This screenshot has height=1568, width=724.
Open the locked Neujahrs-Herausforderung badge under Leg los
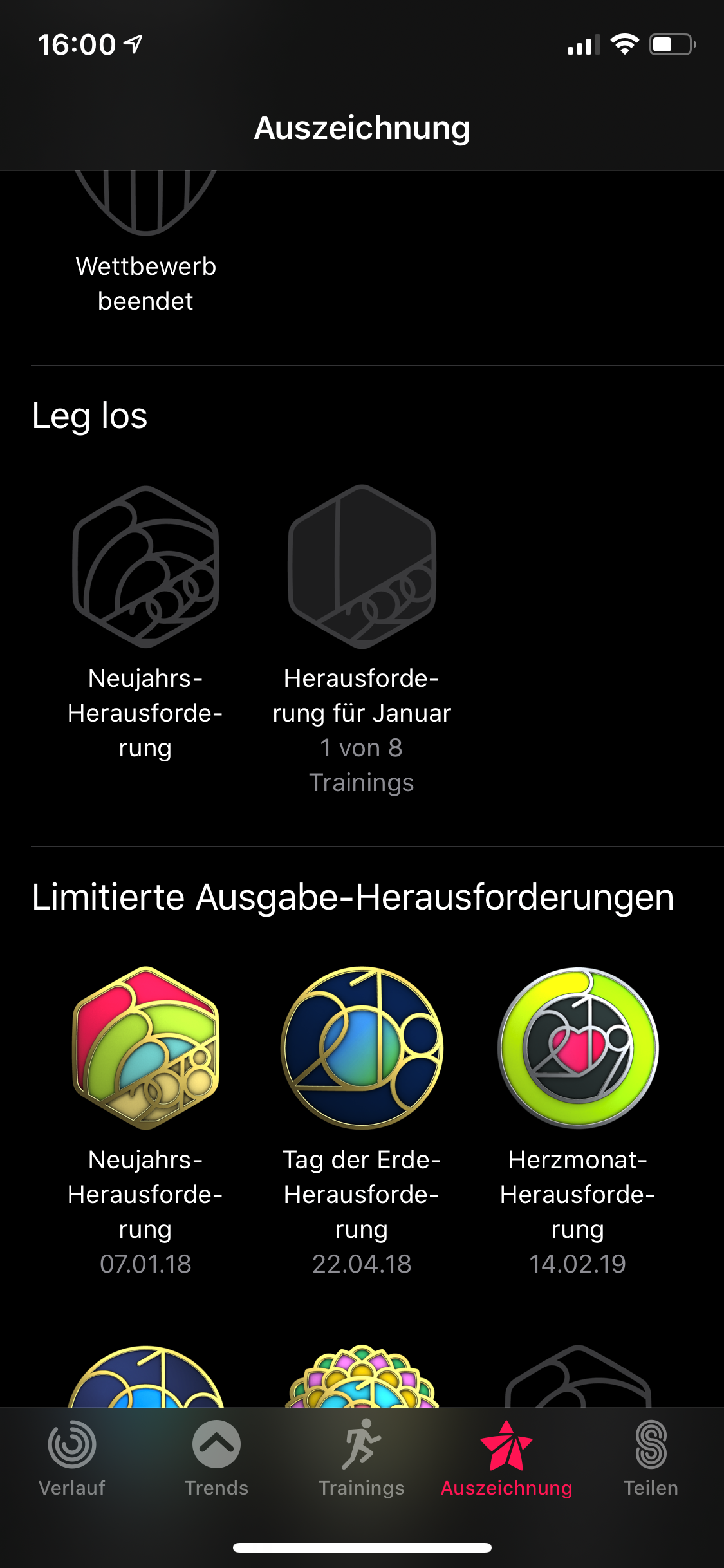145,623
